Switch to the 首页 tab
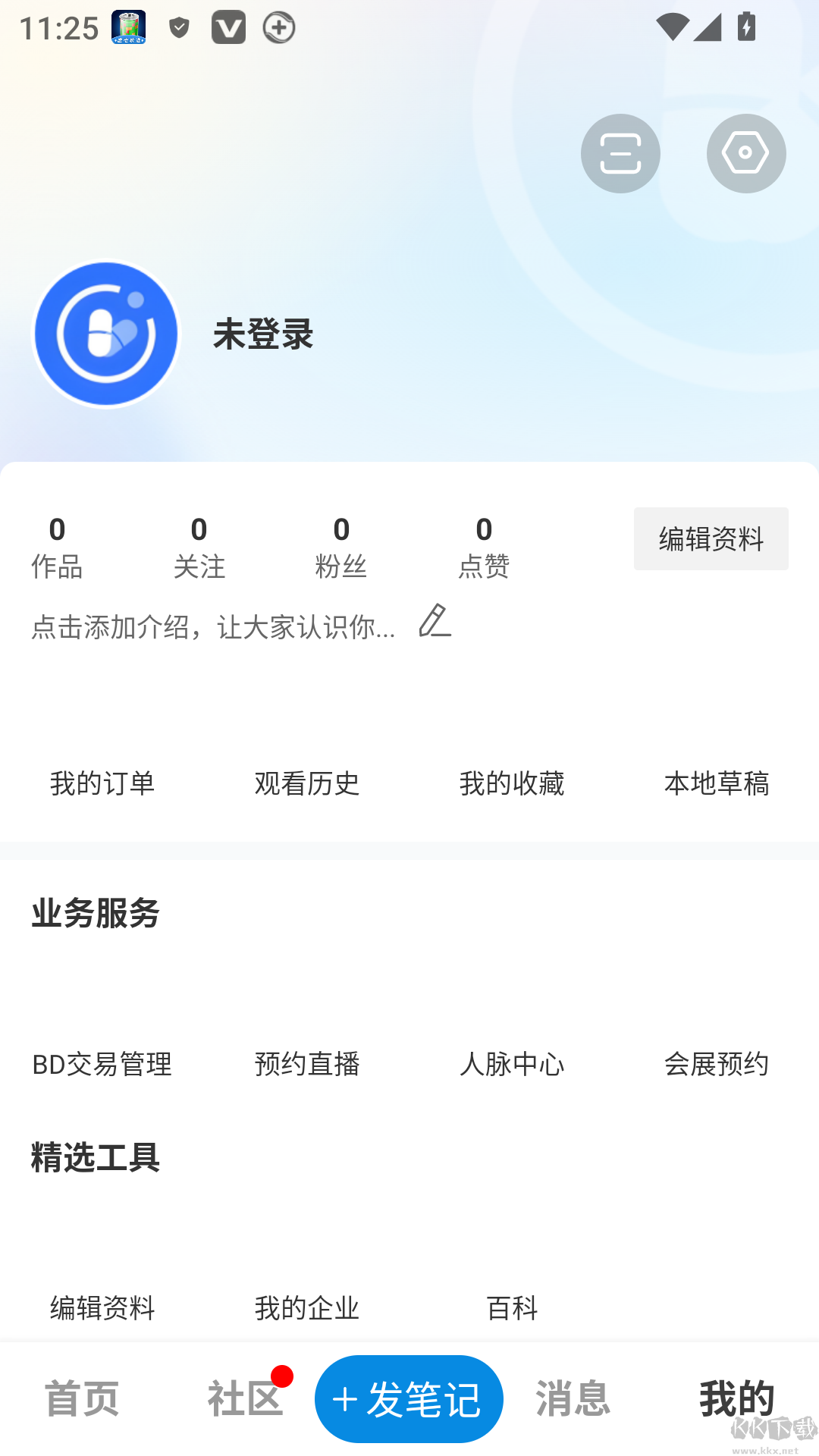This screenshot has height=1456, width=819. 82,1399
